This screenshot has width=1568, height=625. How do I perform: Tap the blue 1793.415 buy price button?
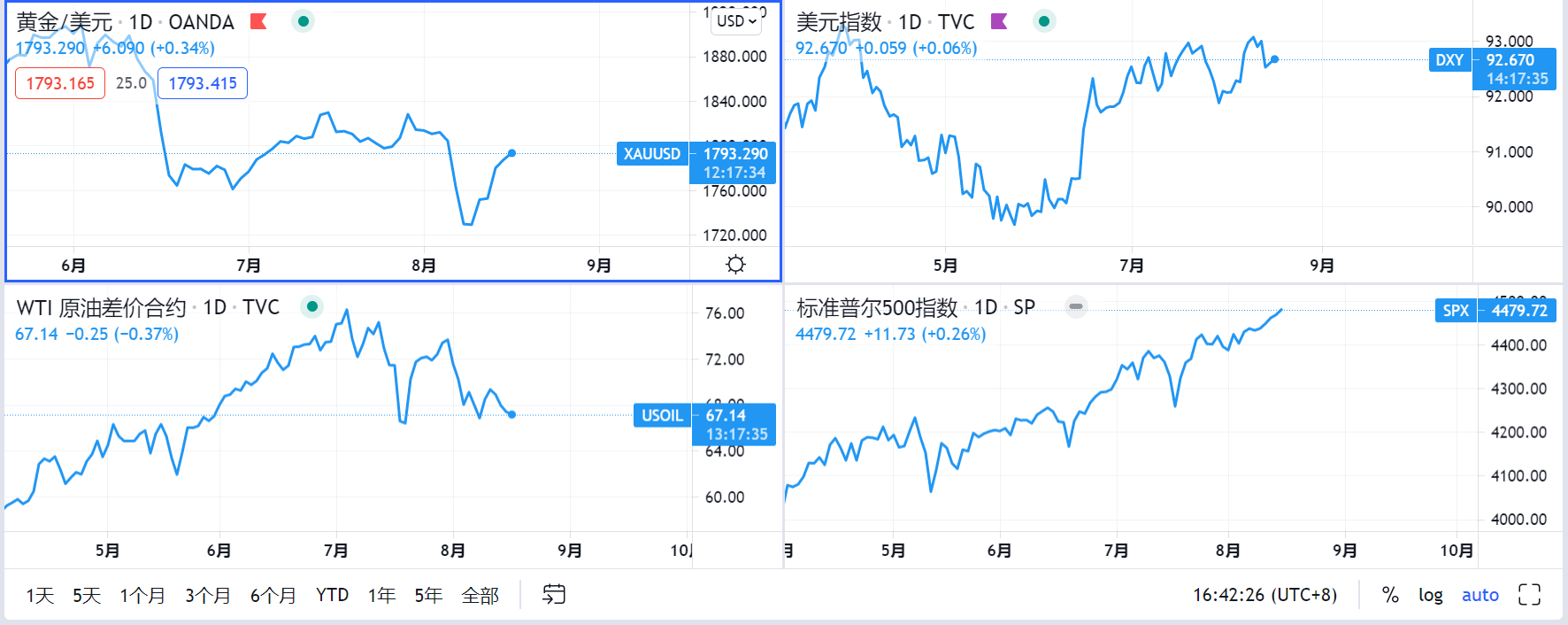tap(203, 83)
